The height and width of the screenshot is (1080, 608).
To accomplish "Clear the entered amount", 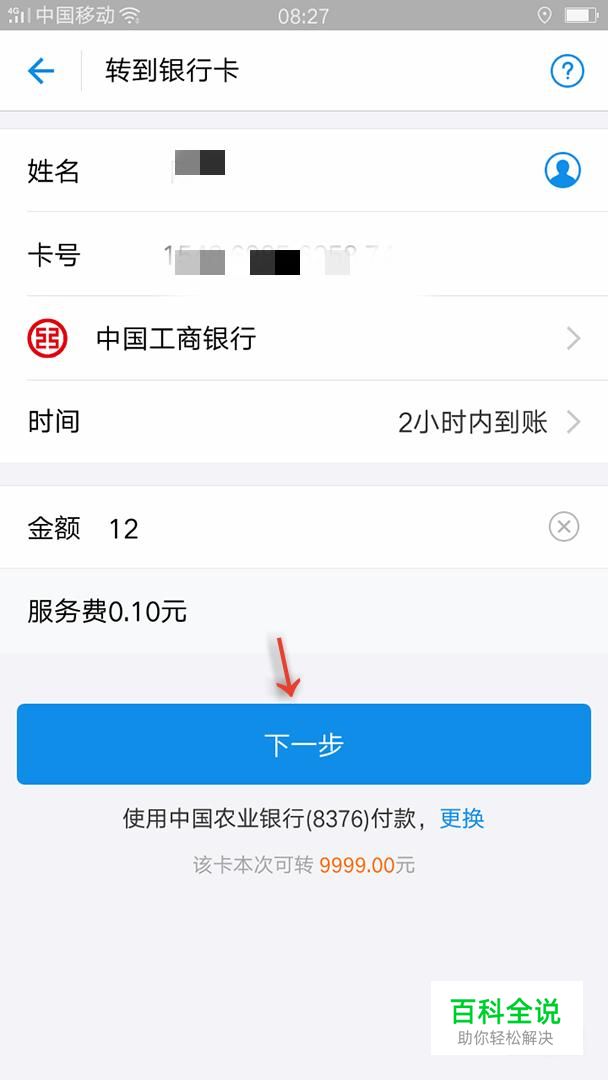I will (564, 526).
